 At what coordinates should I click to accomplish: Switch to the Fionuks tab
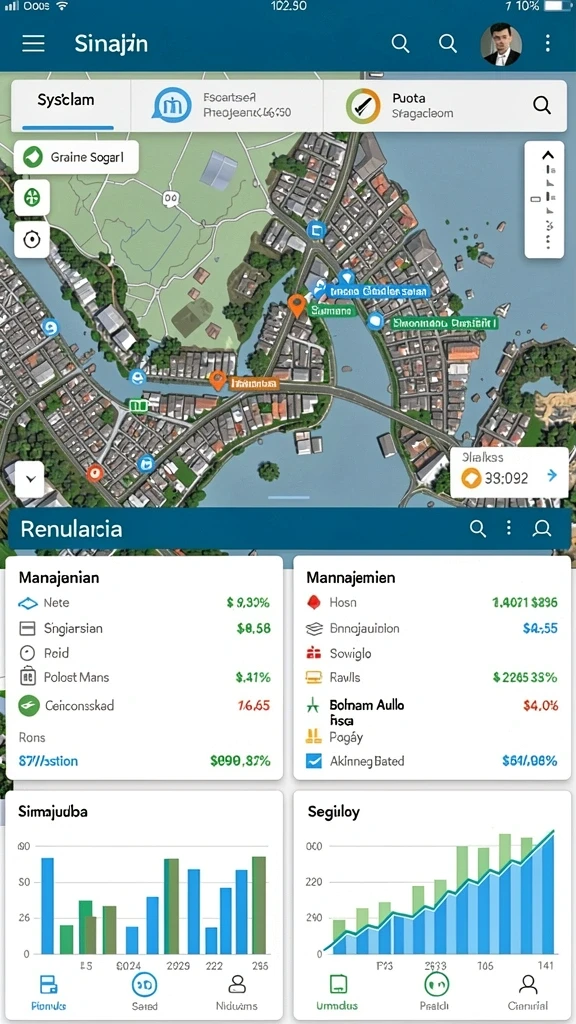coord(49,993)
